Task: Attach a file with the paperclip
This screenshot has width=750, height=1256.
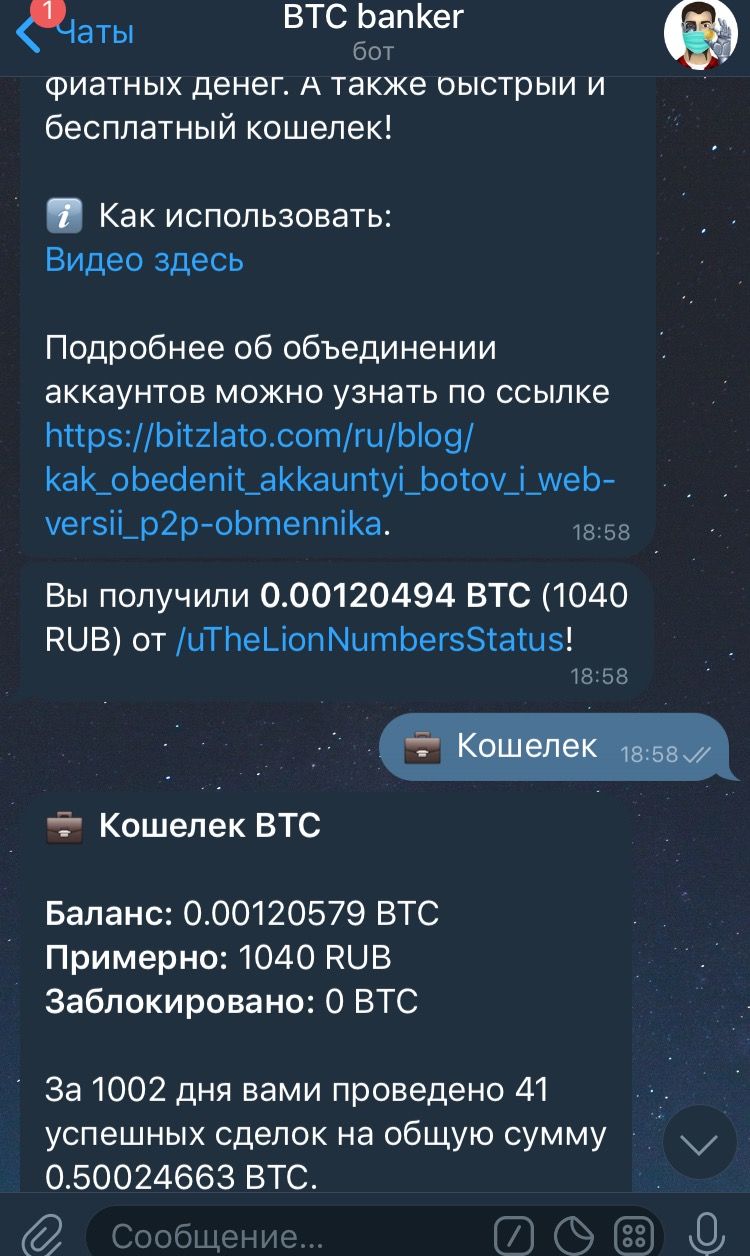Action: coord(42,1233)
